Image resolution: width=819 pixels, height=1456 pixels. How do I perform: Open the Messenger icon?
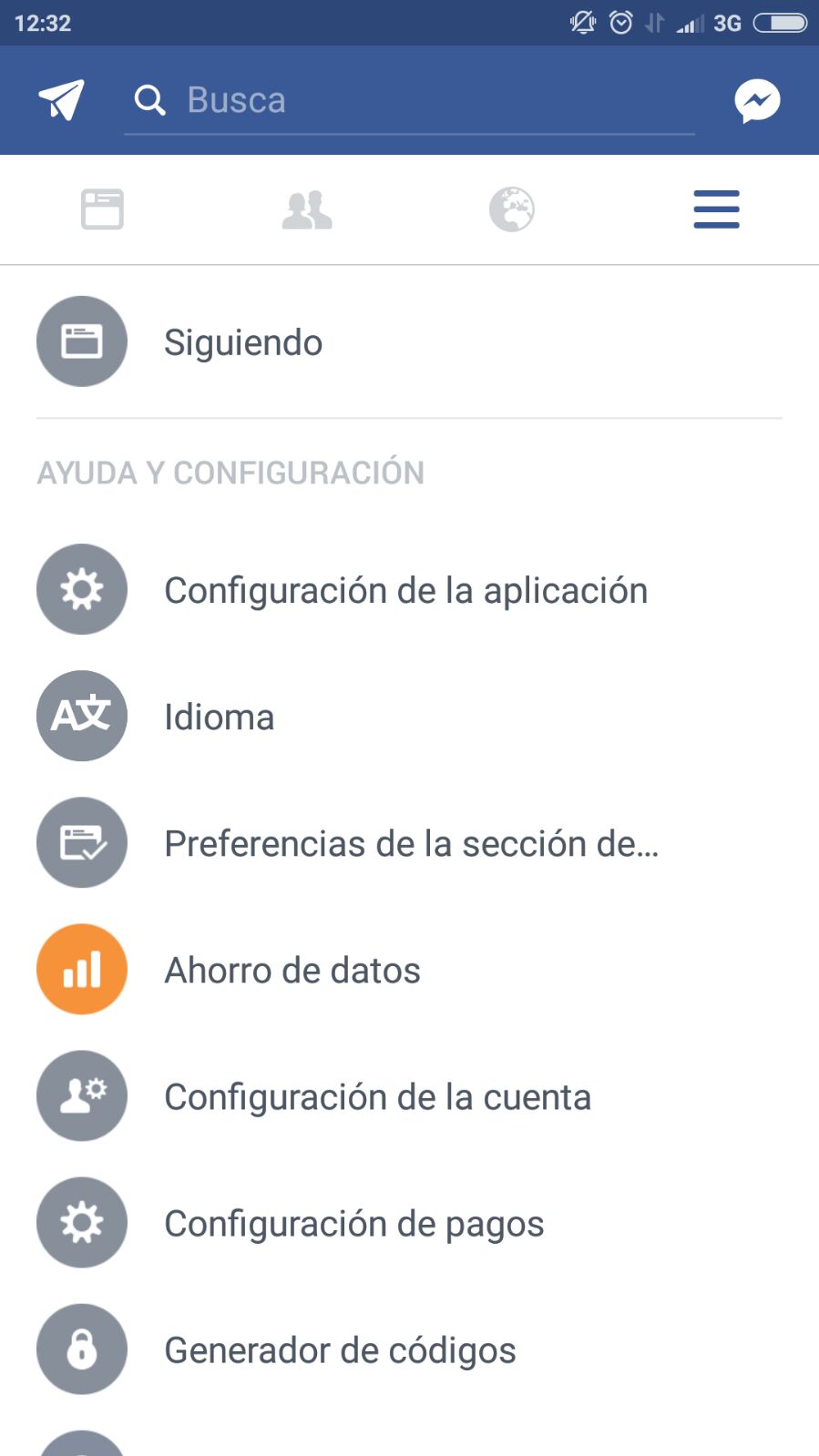[758, 100]
